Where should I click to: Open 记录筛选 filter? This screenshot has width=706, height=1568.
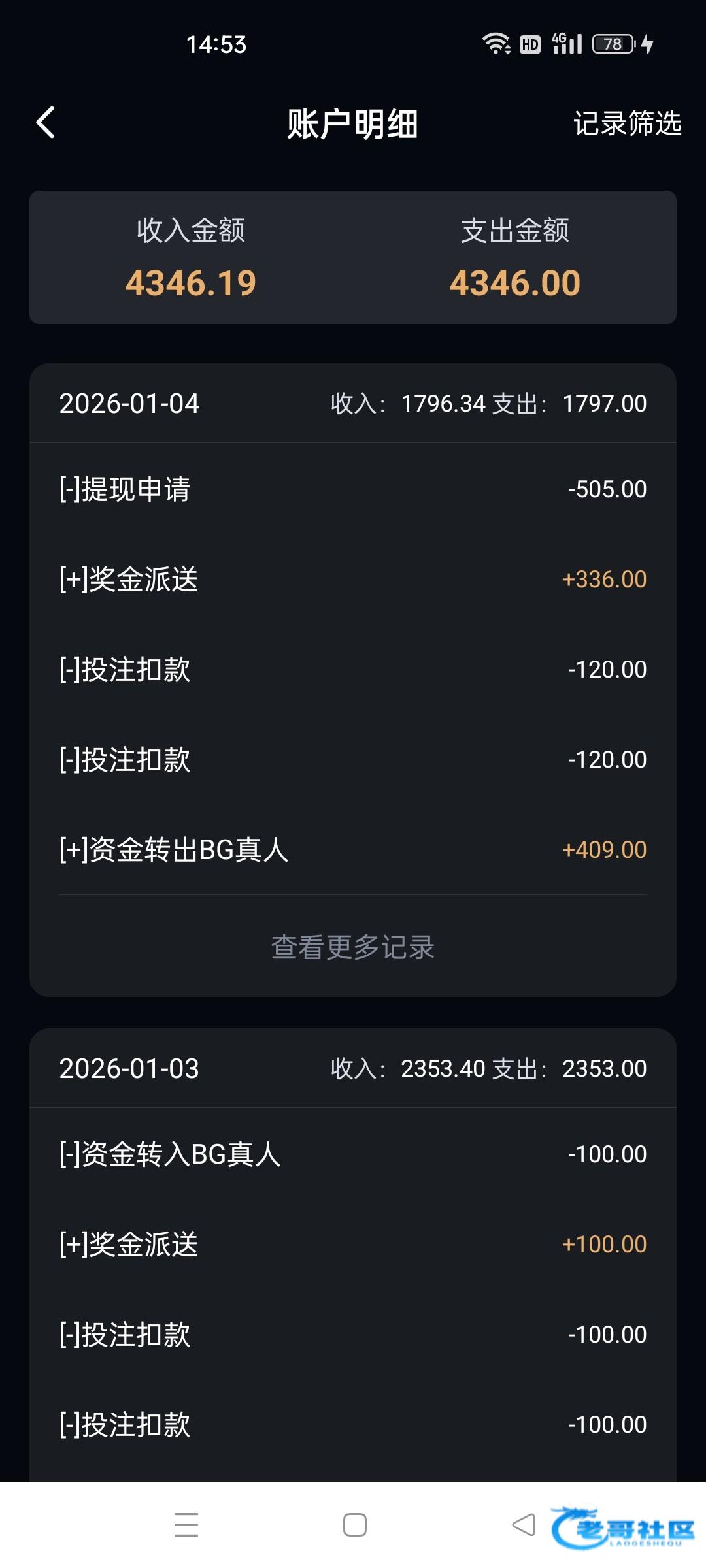(x=627, y=123)
